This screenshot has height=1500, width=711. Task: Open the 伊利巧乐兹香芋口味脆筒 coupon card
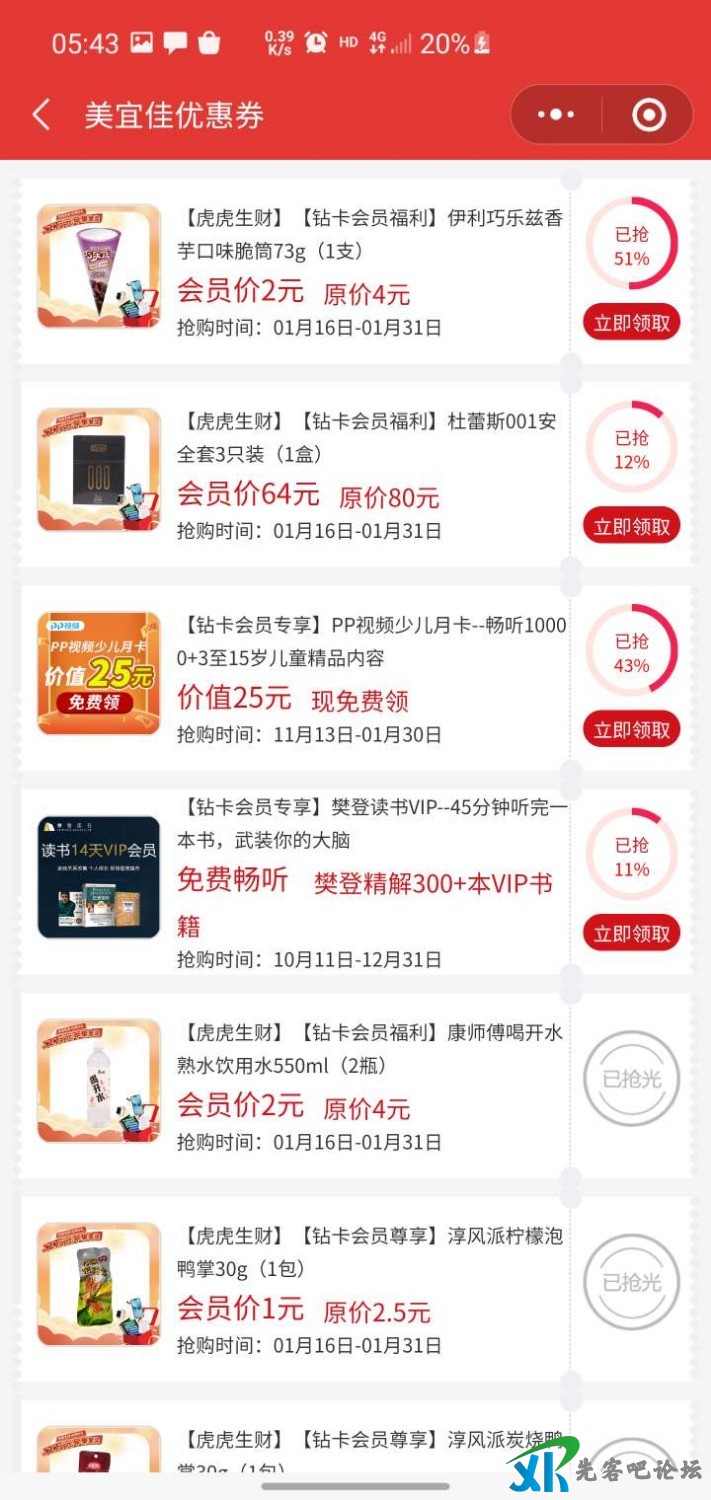pos(370,233)
